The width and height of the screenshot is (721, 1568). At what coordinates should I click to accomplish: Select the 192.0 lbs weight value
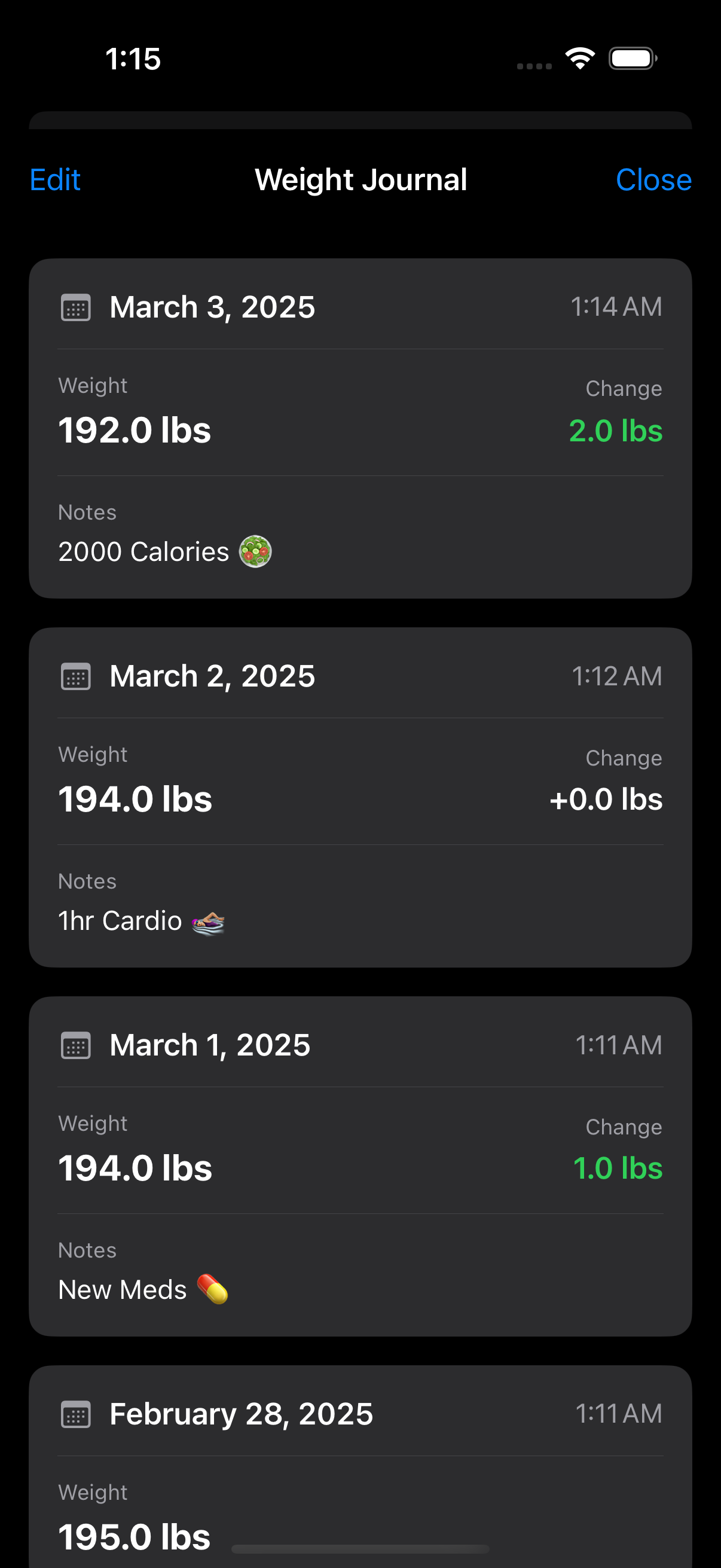point(135,429)
